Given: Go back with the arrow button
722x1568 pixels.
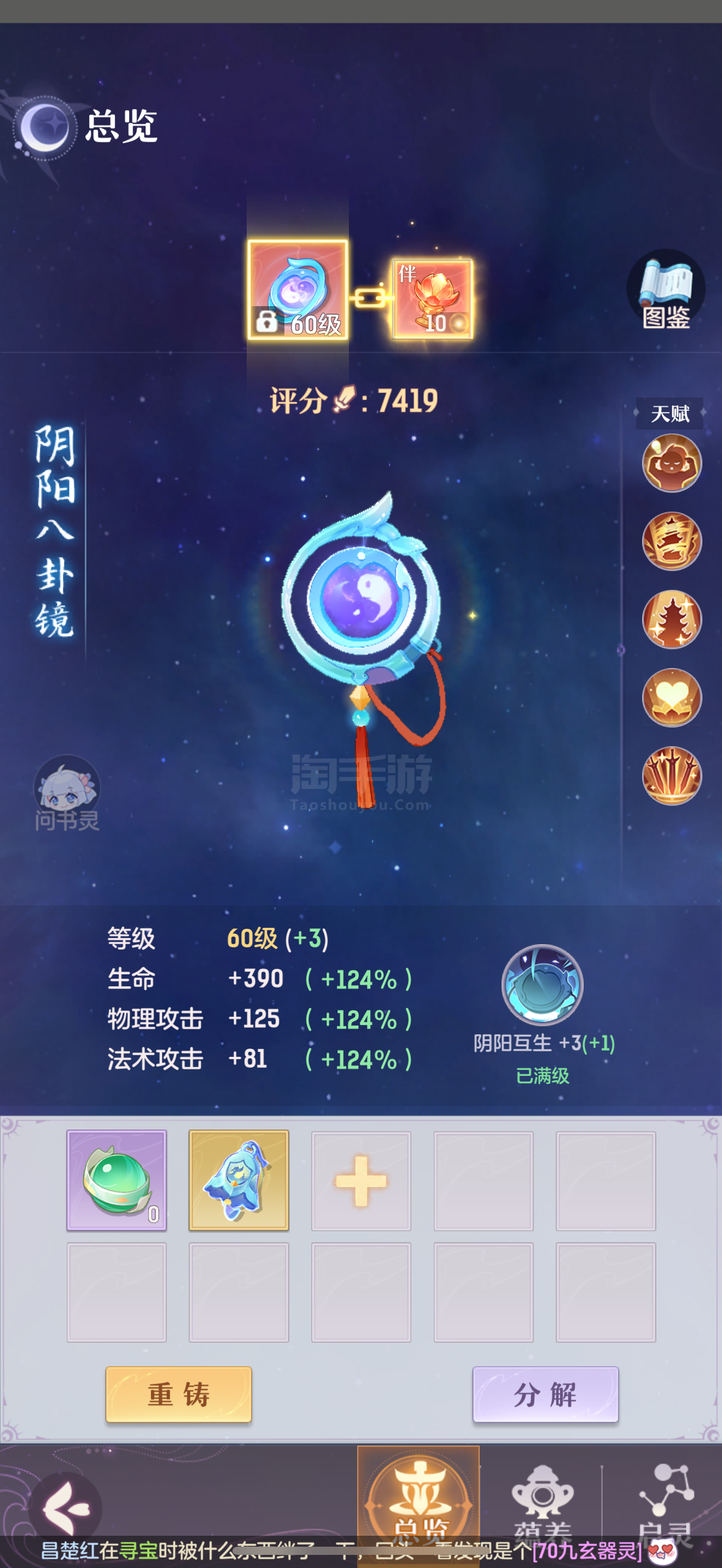Looking at the screenshot, I should 66,1507.
